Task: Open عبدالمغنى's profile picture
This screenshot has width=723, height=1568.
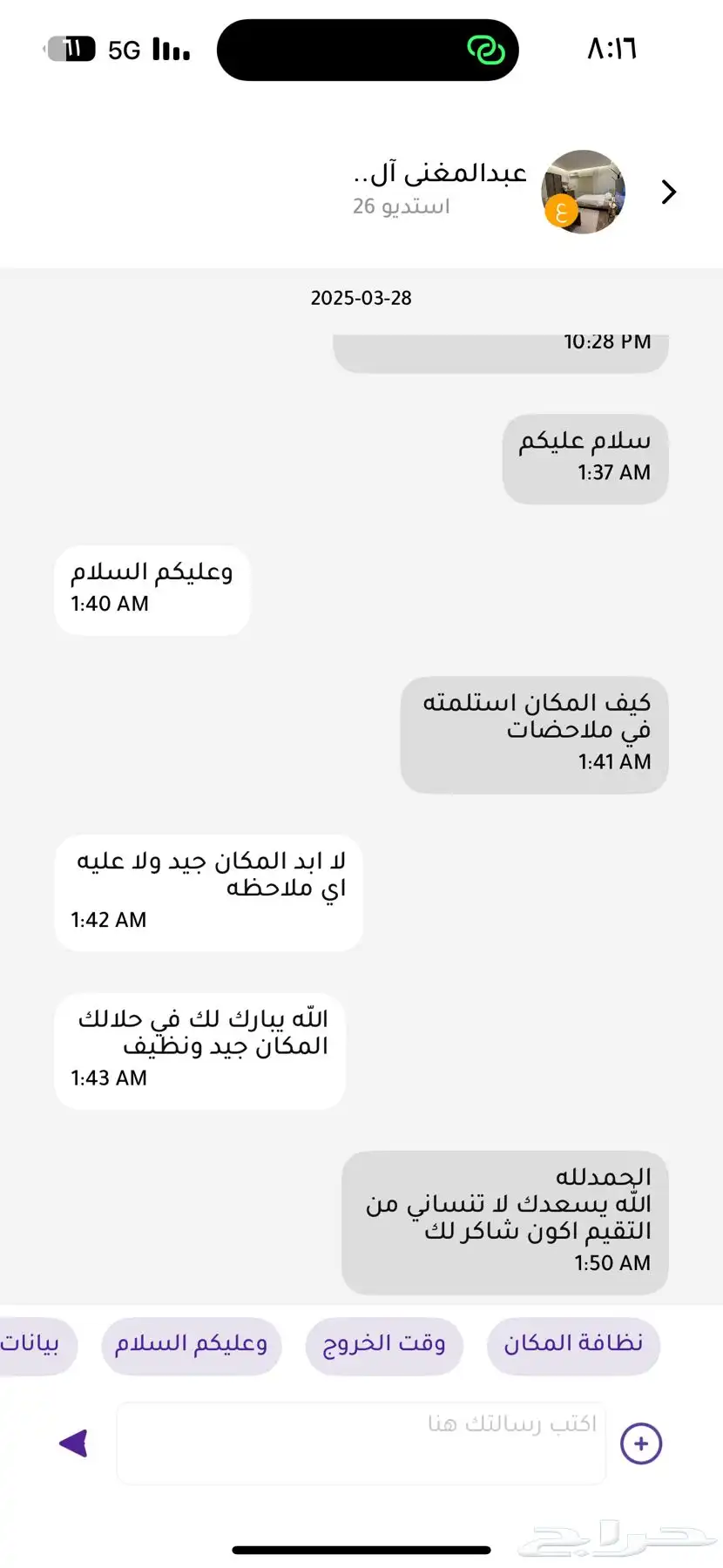Action: pyautogui.click(x=584, y=192)
